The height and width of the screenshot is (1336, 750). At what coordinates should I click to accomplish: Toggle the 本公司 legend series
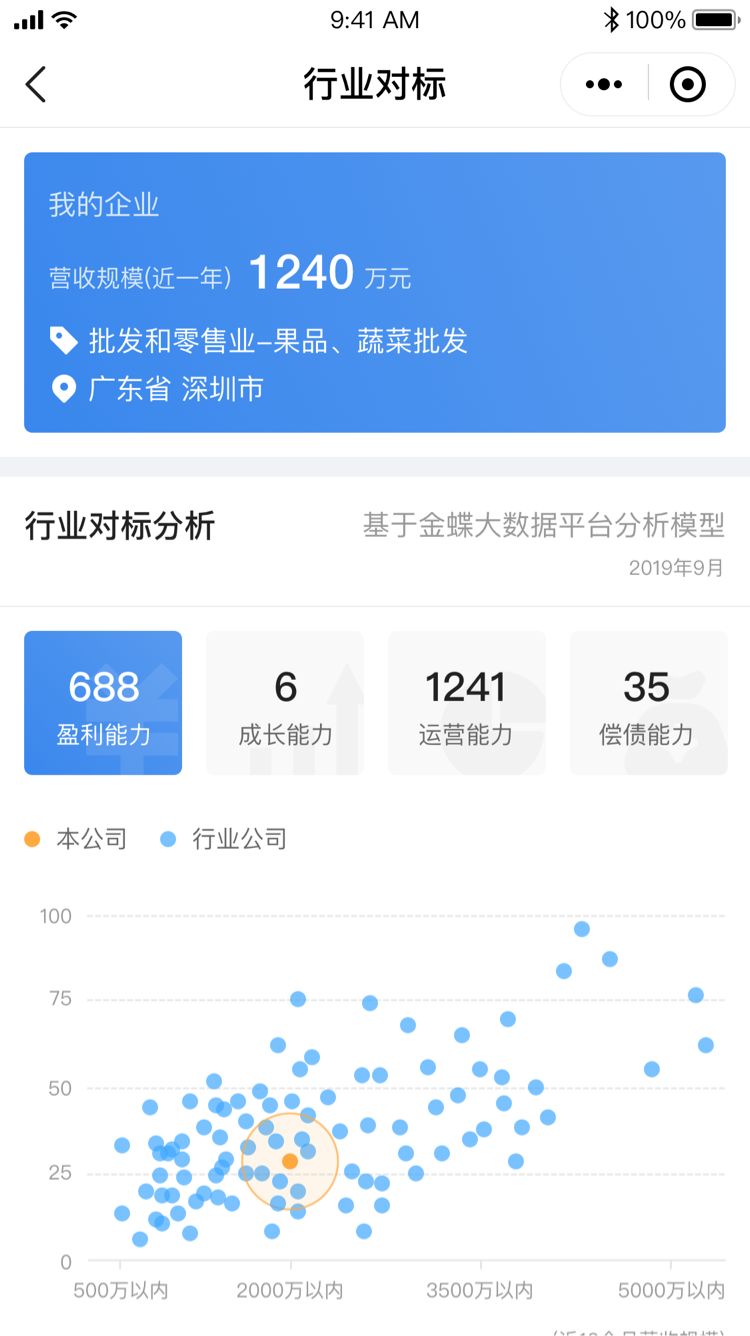click(x=76, y=839)
